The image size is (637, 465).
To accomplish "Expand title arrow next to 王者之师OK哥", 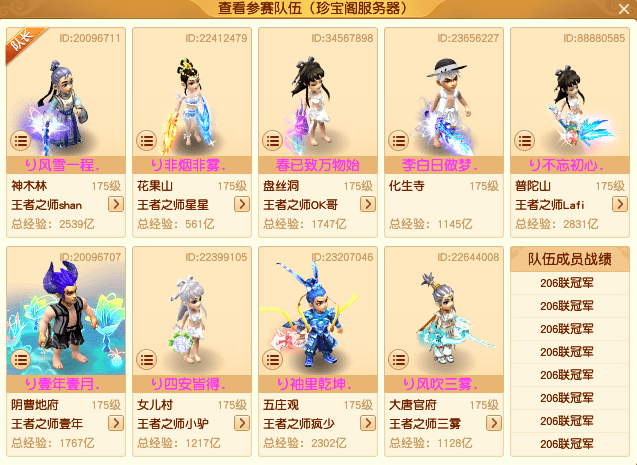I will click(x=367, y=204).
